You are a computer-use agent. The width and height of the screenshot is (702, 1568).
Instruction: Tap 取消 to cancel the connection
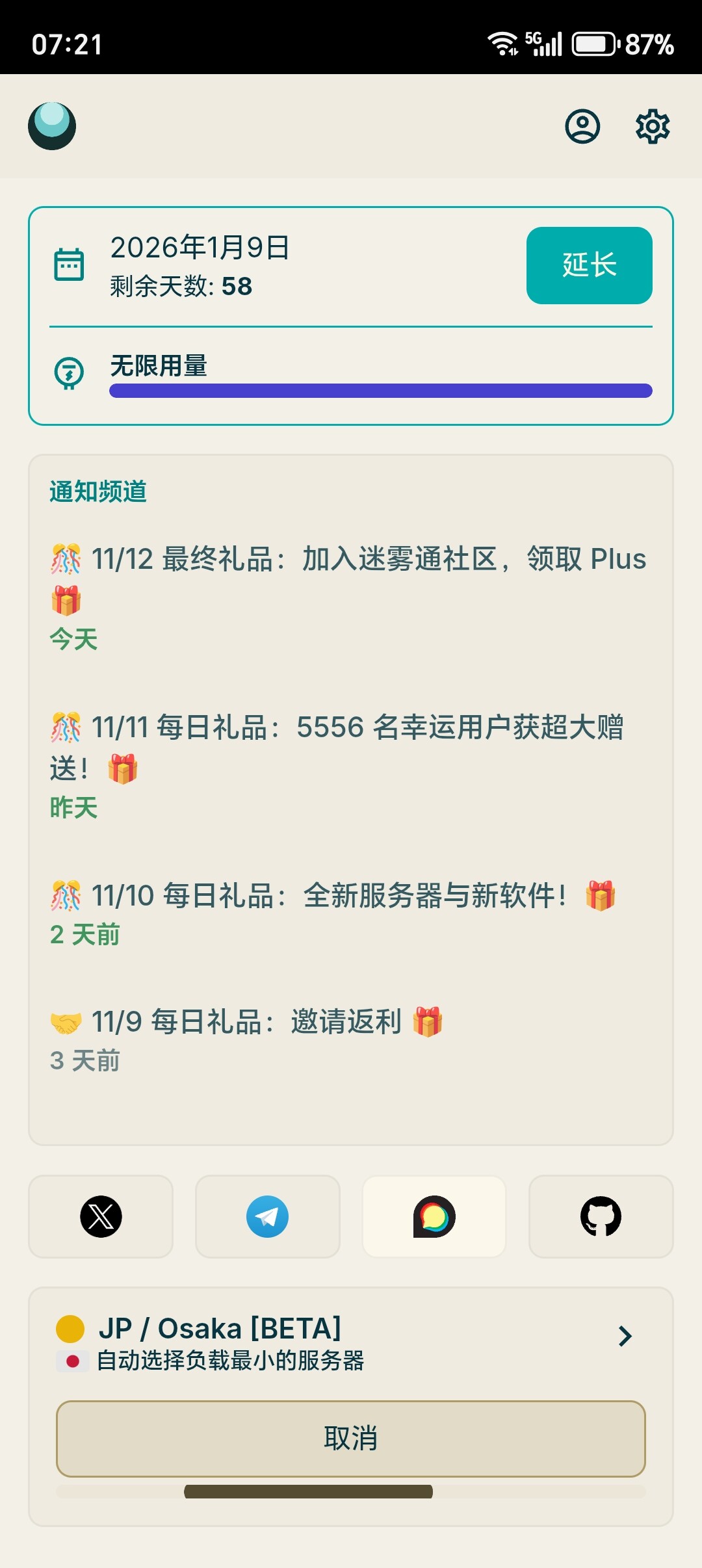(x=351, y=1438)
